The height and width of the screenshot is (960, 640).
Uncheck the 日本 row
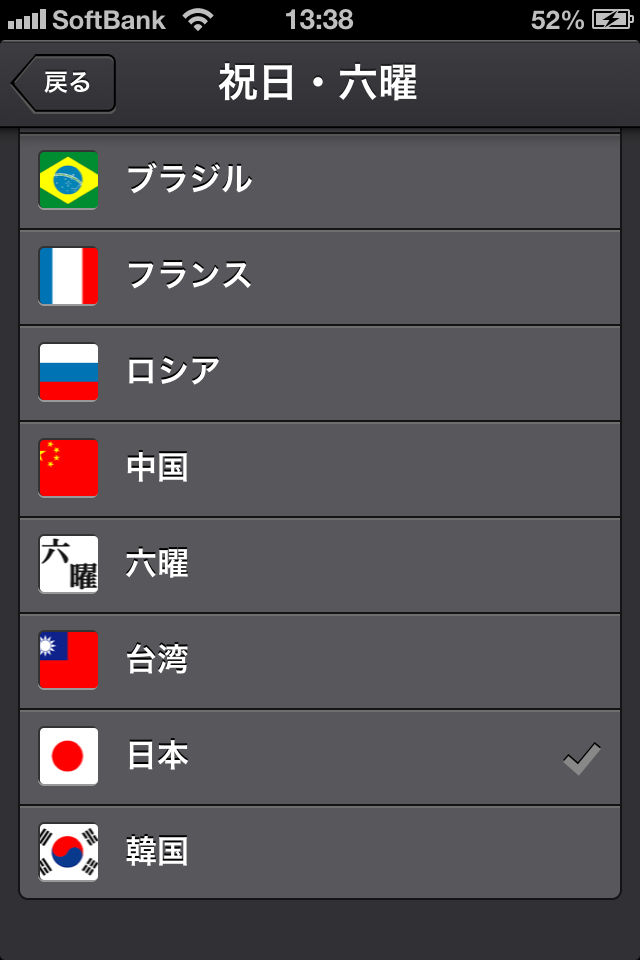pyautogui.click(x=320, y=757)
